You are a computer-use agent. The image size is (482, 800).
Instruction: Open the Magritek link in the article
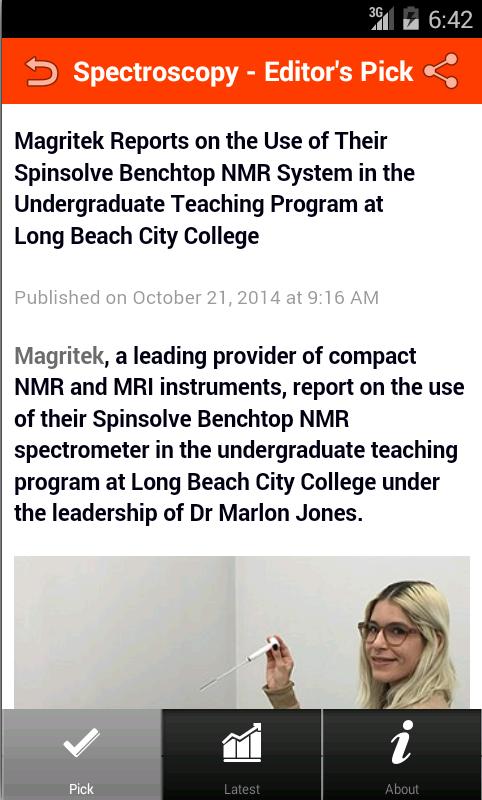(x=59, y=356)
